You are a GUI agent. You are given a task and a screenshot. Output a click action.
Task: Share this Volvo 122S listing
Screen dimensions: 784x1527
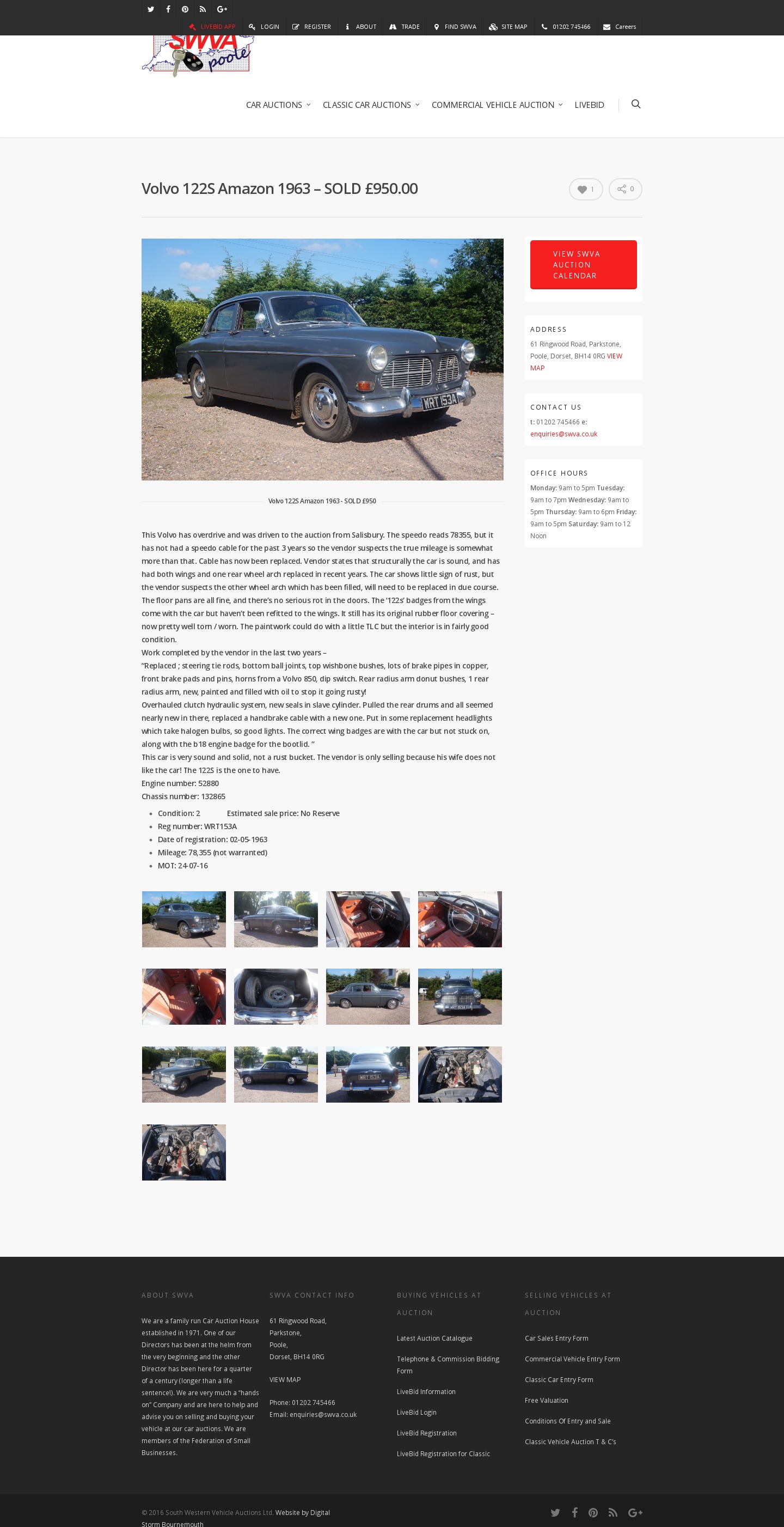(625, 189)
